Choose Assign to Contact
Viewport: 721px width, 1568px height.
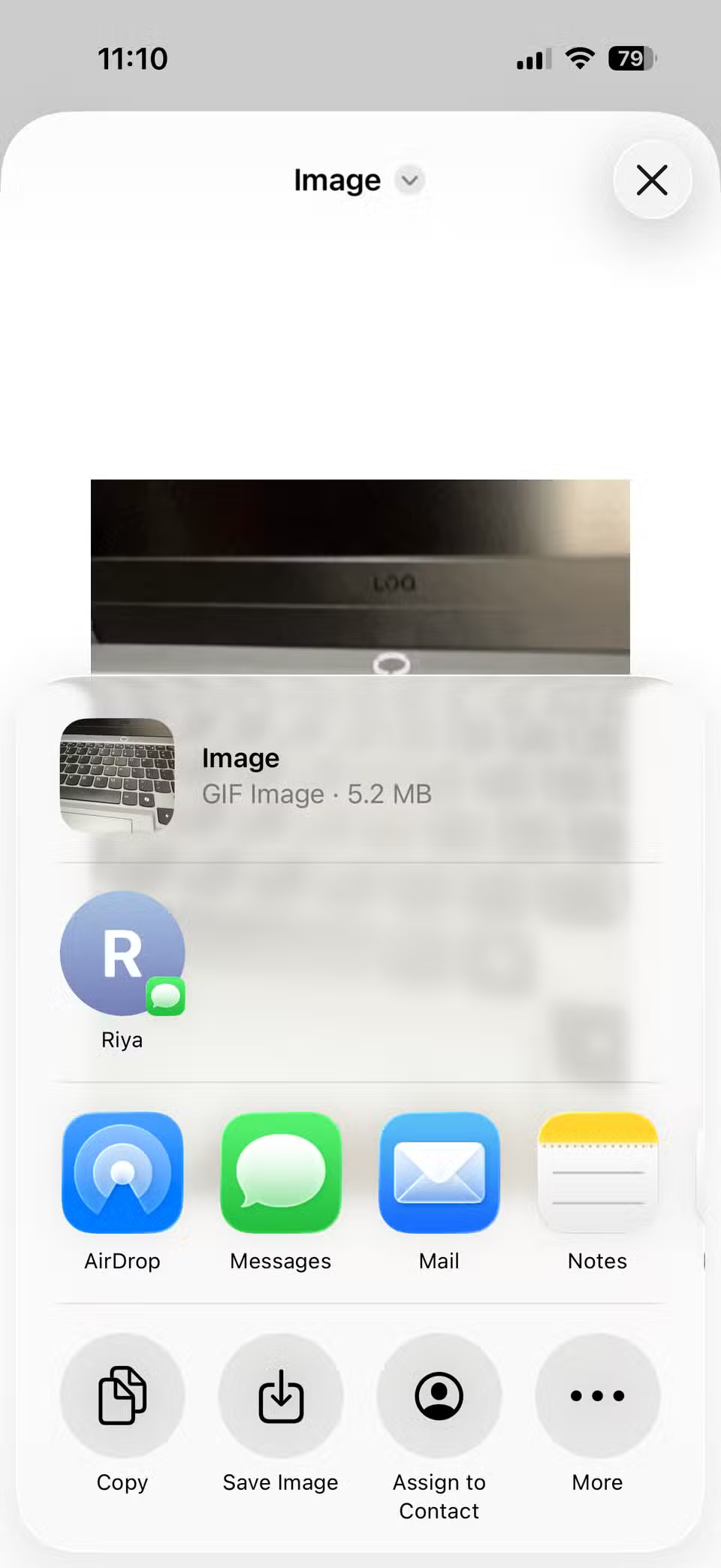pos(439,1395)
